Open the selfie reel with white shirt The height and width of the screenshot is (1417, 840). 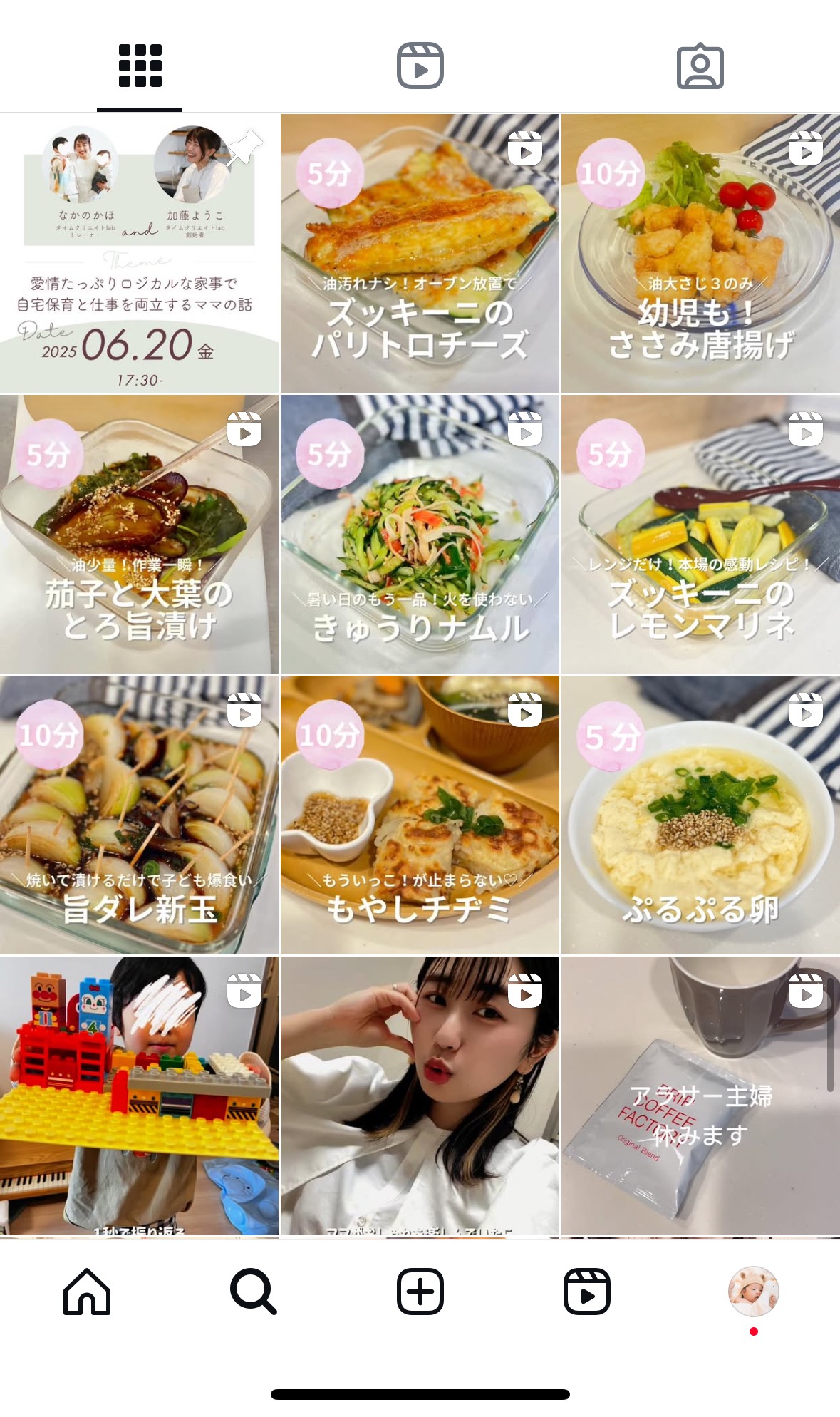click(x=420, y=1096)
